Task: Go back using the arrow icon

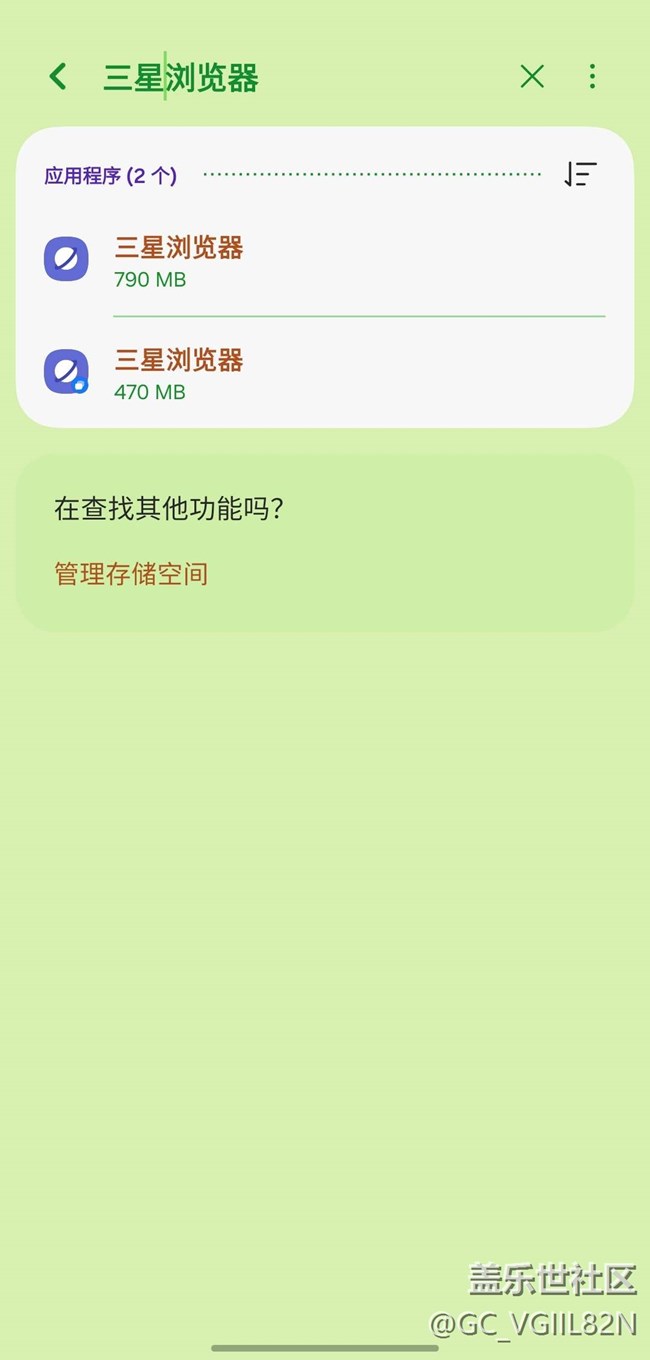Action: point(58,77)
